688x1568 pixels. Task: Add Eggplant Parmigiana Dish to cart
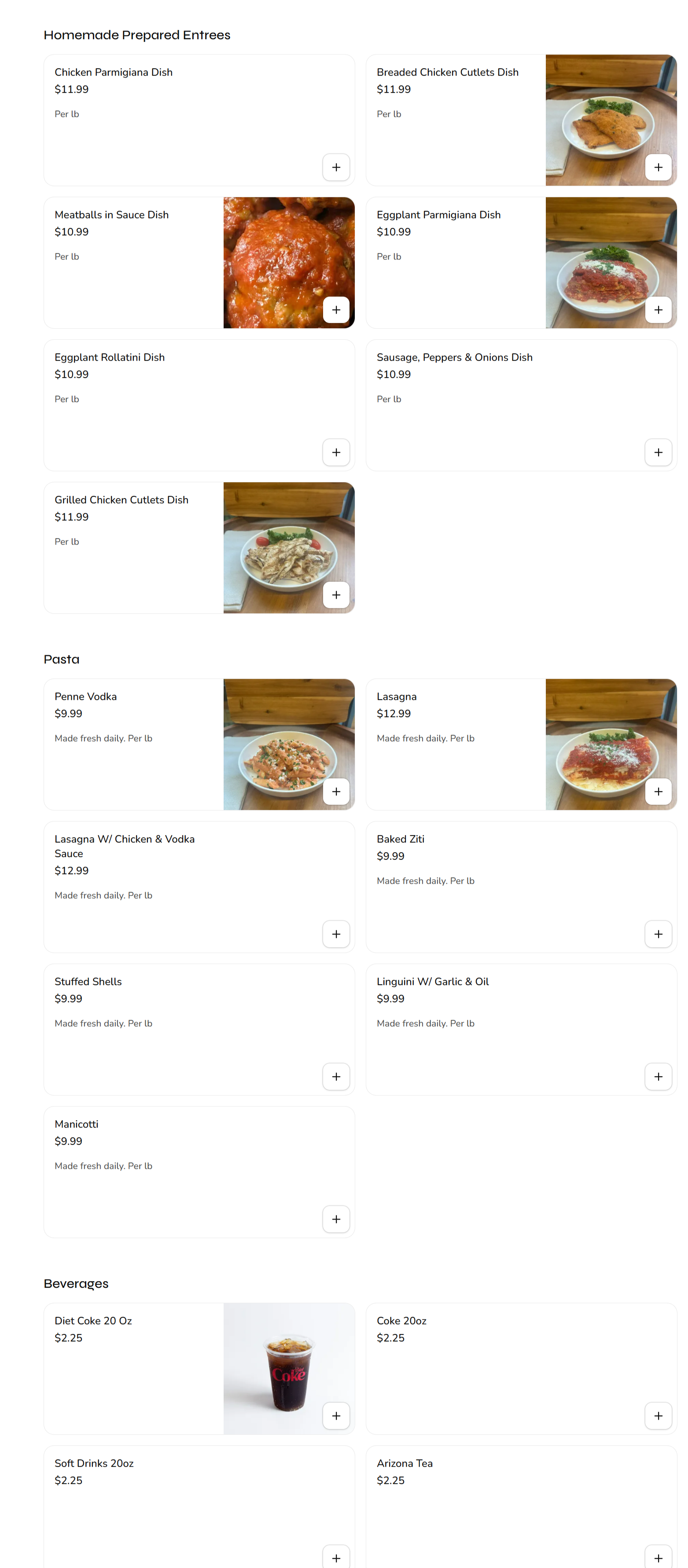658,309
